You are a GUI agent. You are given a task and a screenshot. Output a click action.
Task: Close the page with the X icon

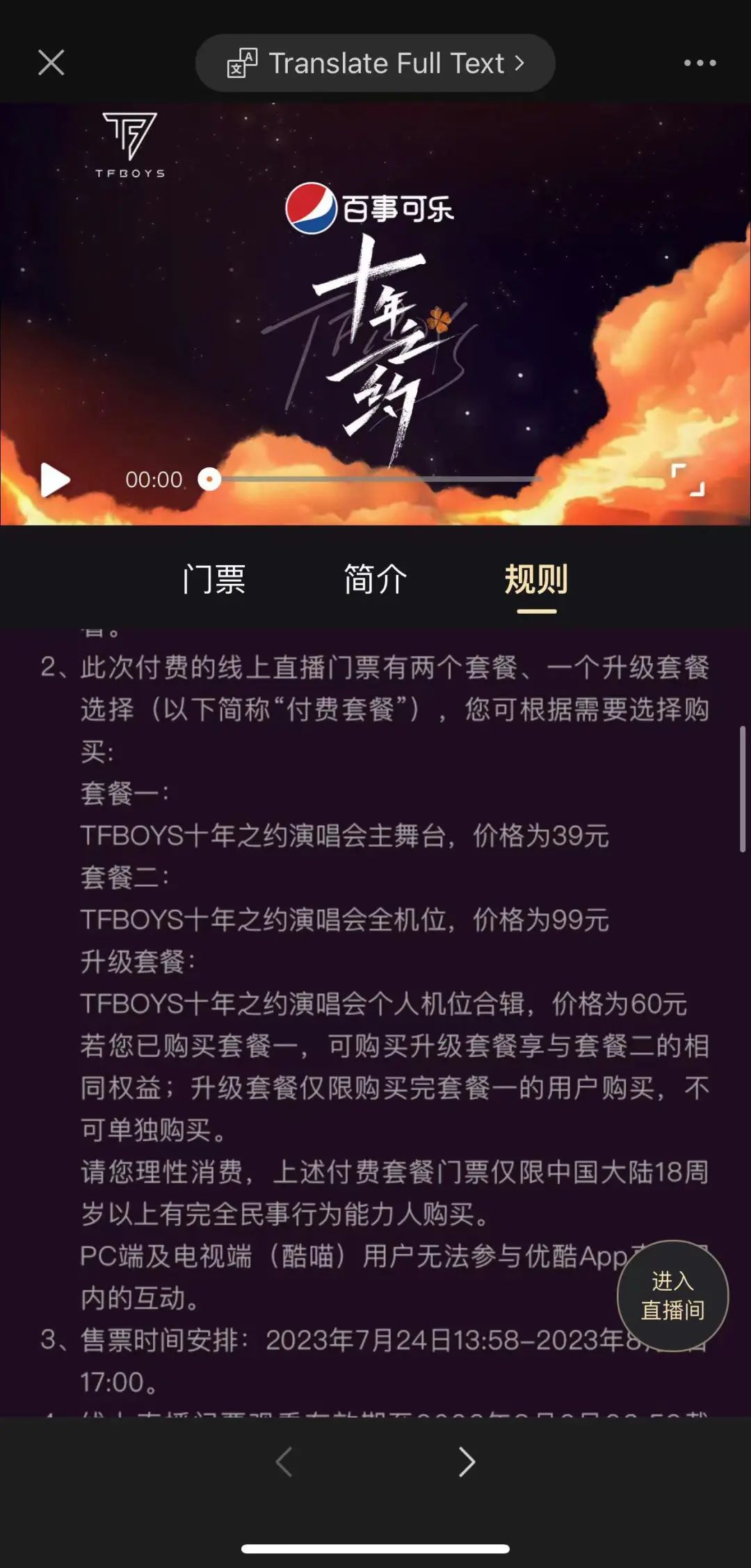[x=51, y=63]
